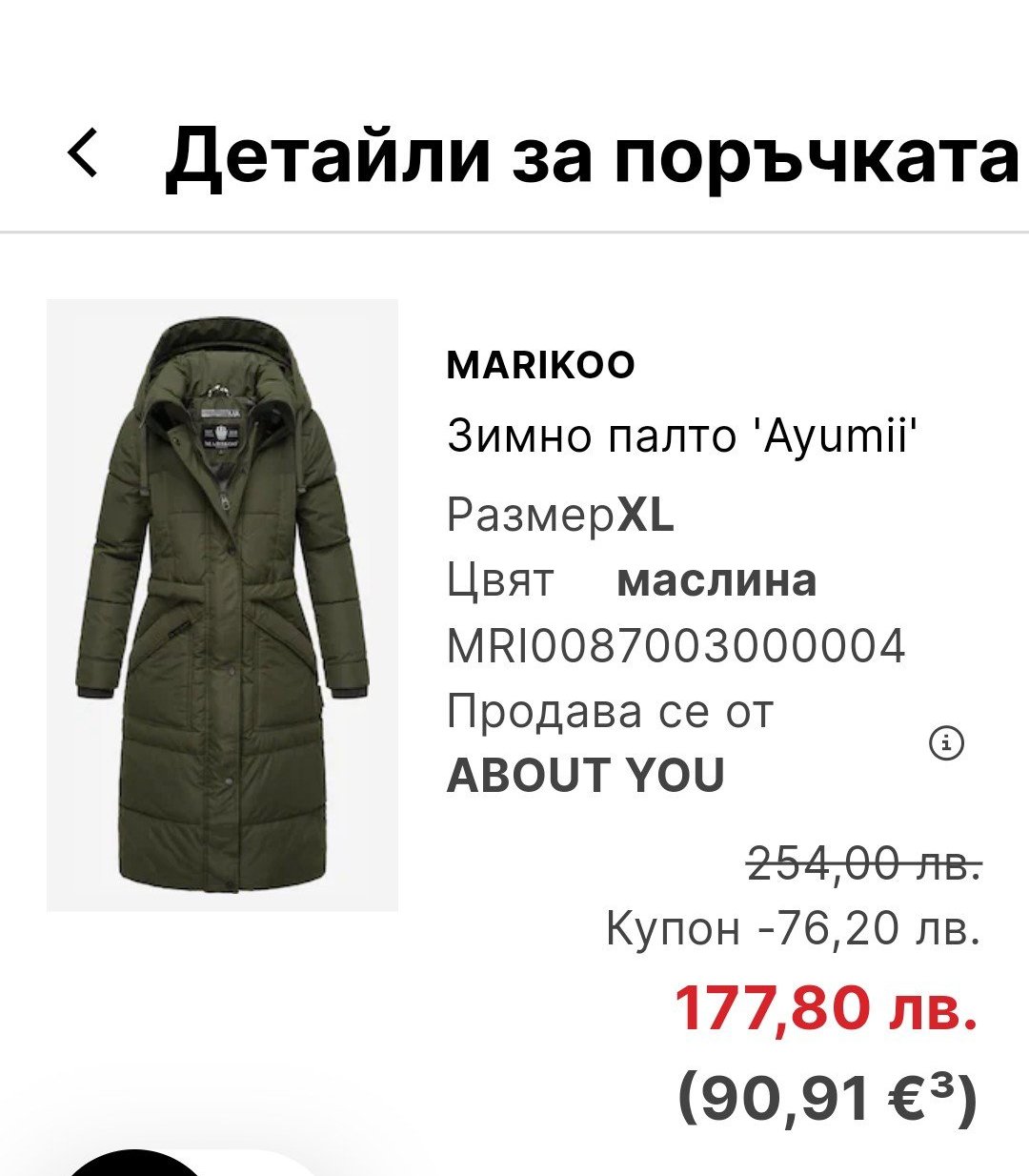The height and width of the screenshot is (1176, 1029).
Task: Open seller info icon next to ABOUT YOU
Action: pos(946,742)
